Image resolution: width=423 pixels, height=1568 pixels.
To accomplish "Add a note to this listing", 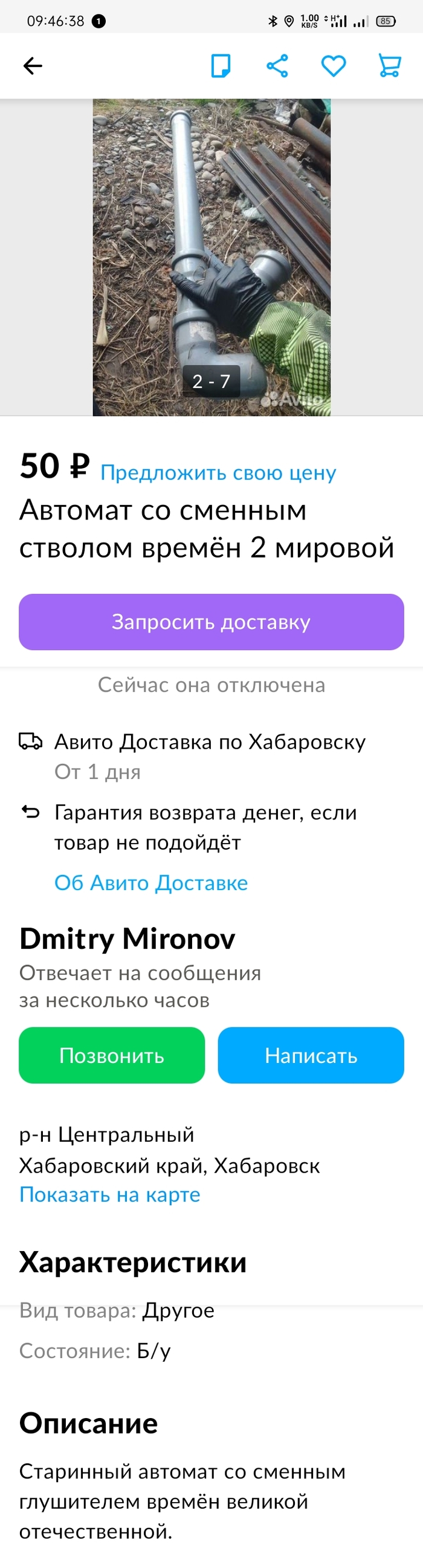I will tap(221, 66).
